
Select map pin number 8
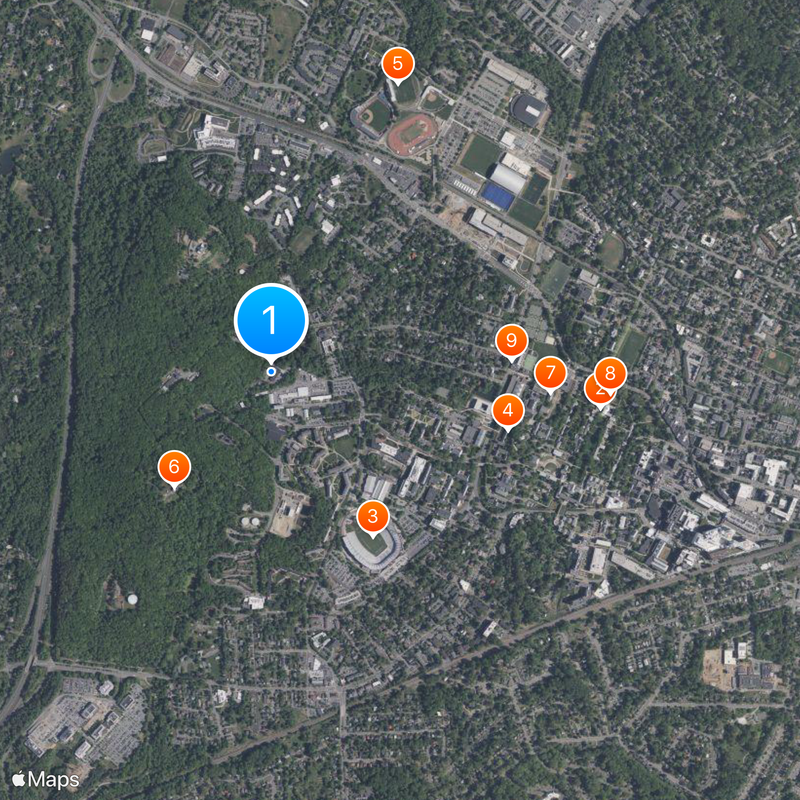pyautogui.click(x=610, y=373)
